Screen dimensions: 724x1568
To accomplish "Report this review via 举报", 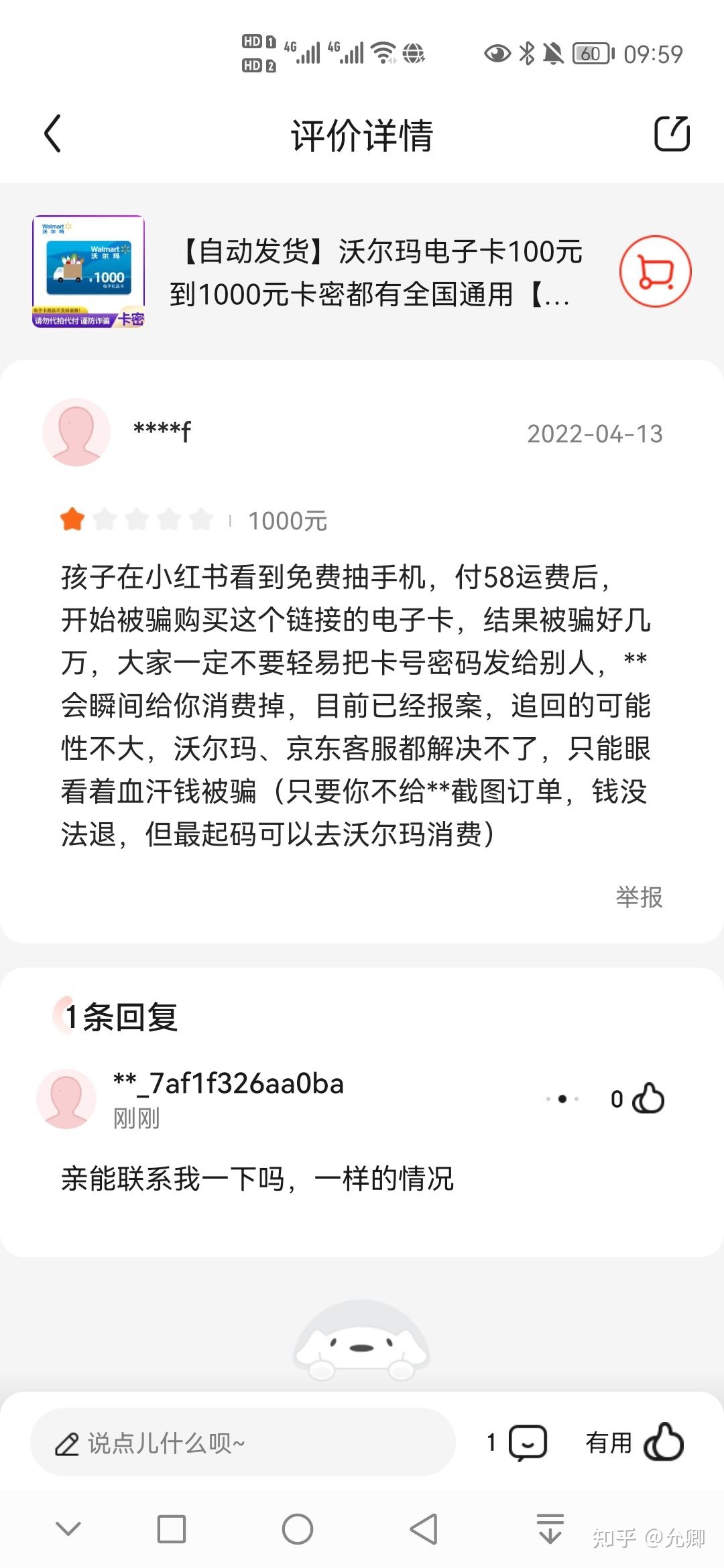I will (639, 897).
